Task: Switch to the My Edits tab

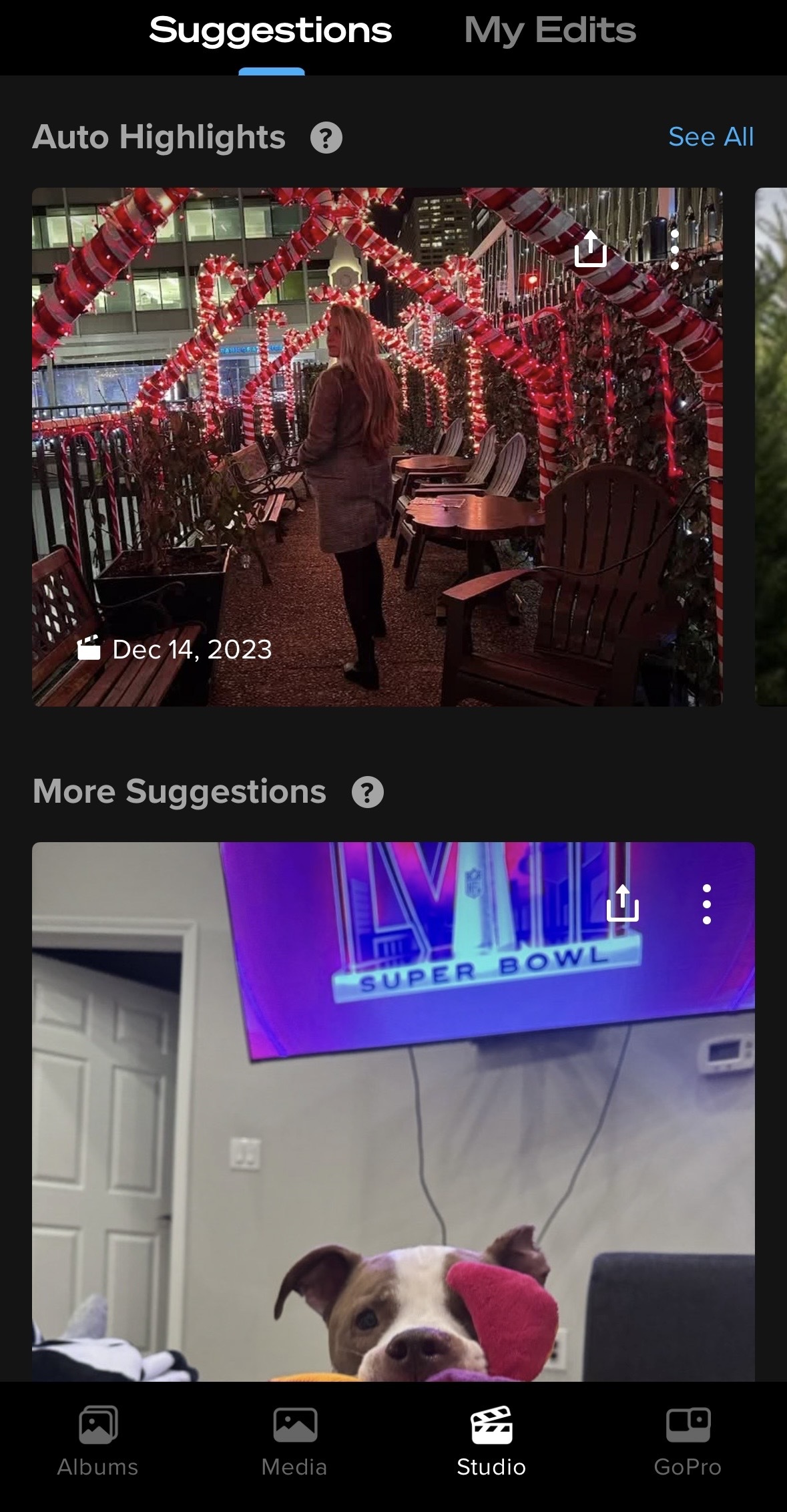Action: pyautogui.click(x=549, y=29)
